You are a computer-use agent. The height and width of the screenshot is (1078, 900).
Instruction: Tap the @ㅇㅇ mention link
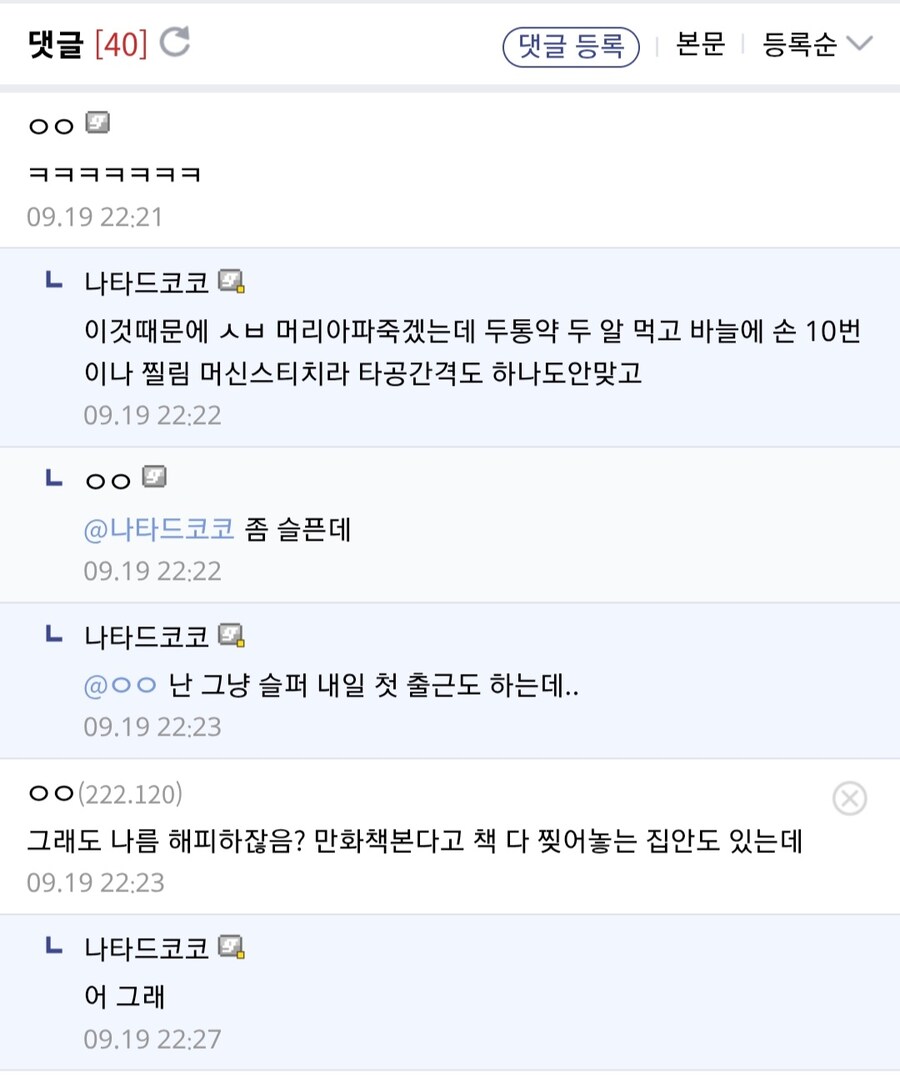tap(121, 685)
